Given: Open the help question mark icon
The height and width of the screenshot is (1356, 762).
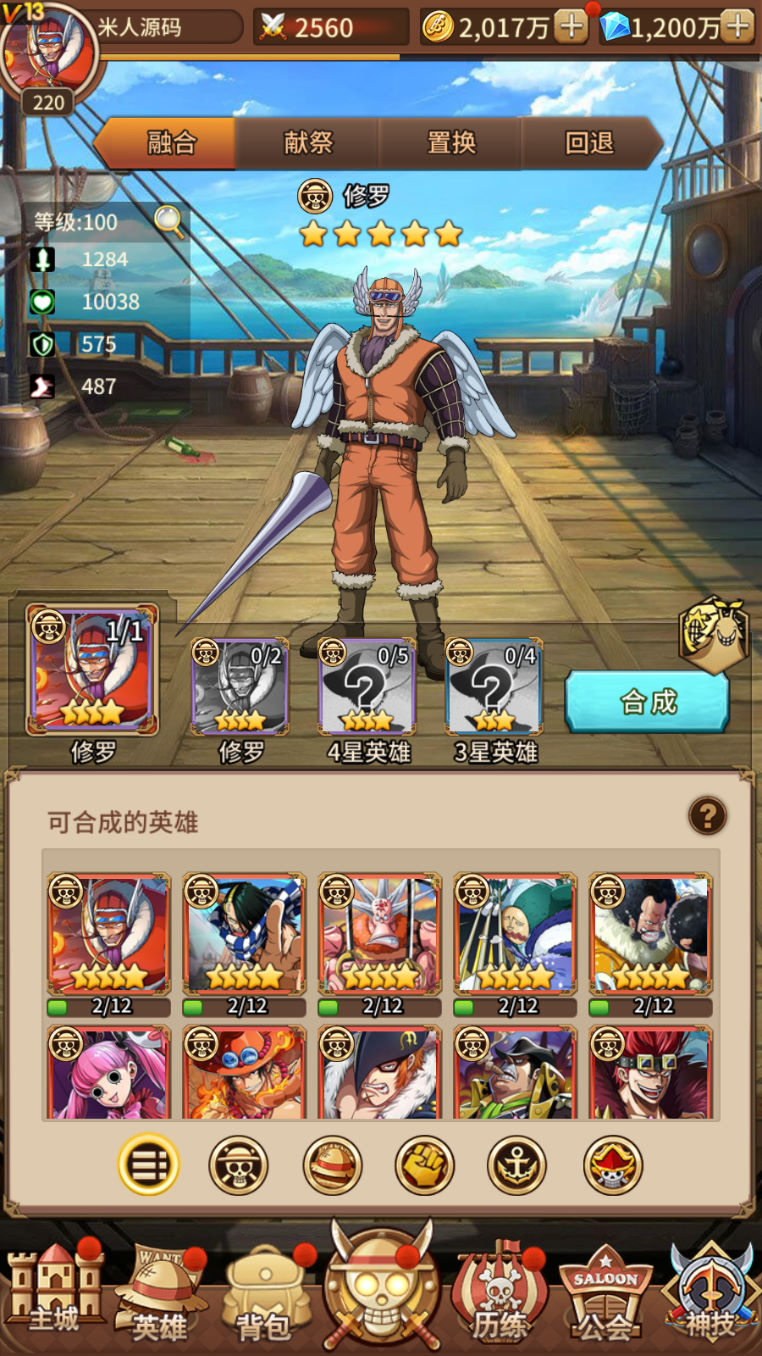Looking at the screenshot, I should click(707, 817).
